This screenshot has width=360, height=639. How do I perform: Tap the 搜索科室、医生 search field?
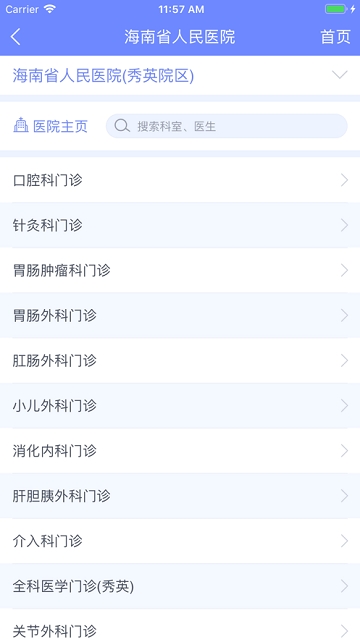227,126
